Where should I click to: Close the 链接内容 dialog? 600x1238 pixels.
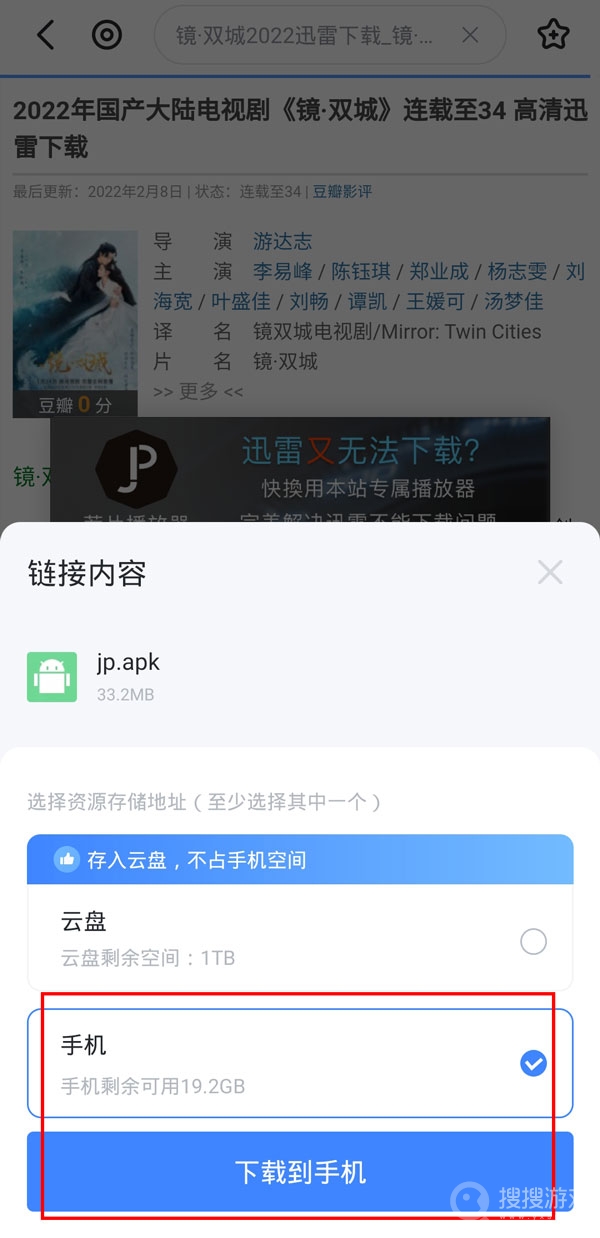(x=550, y=572)
